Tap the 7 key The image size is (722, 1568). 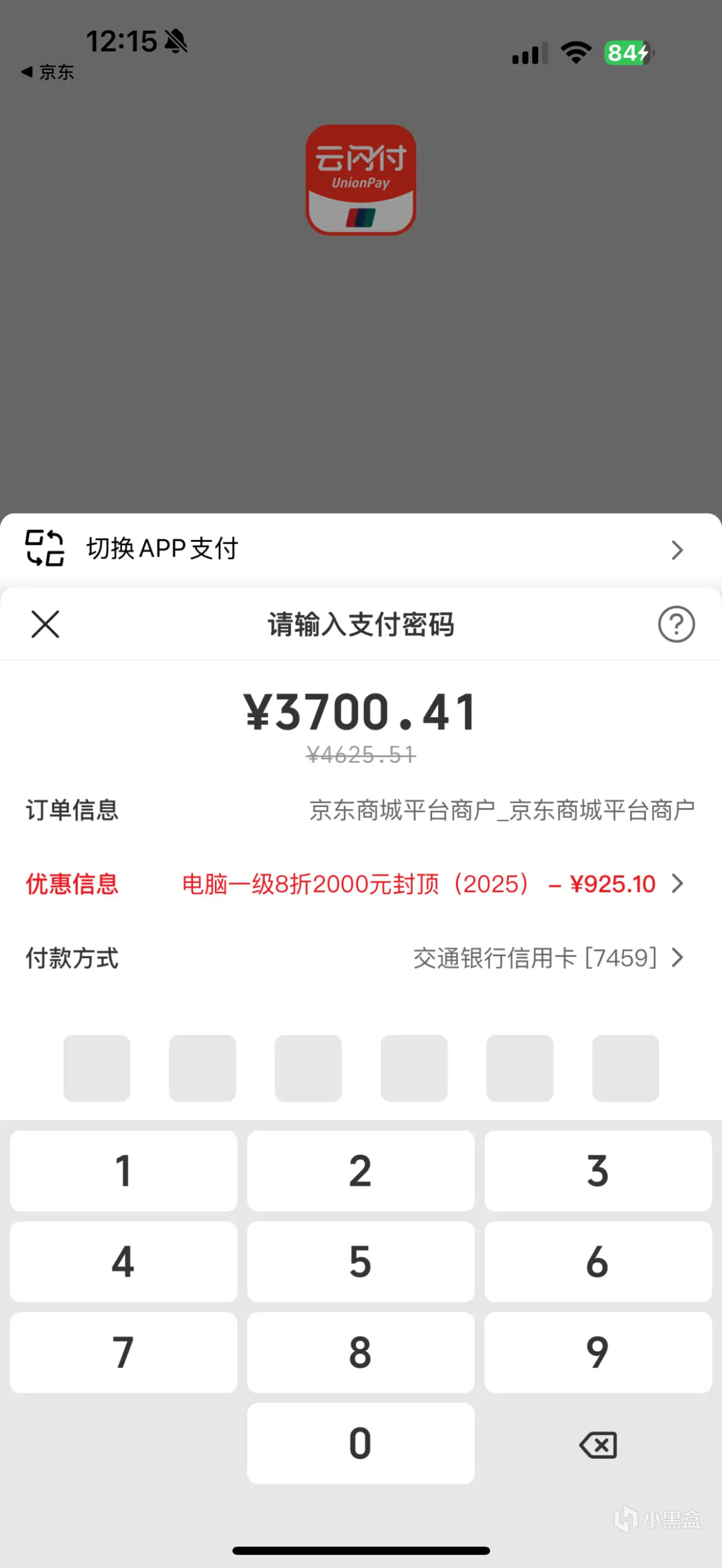click(124, 1352)
